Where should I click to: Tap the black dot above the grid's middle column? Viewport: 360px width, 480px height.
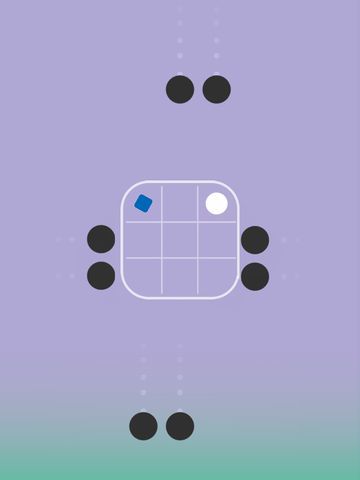pyautogui.click(x=180, y=89)
